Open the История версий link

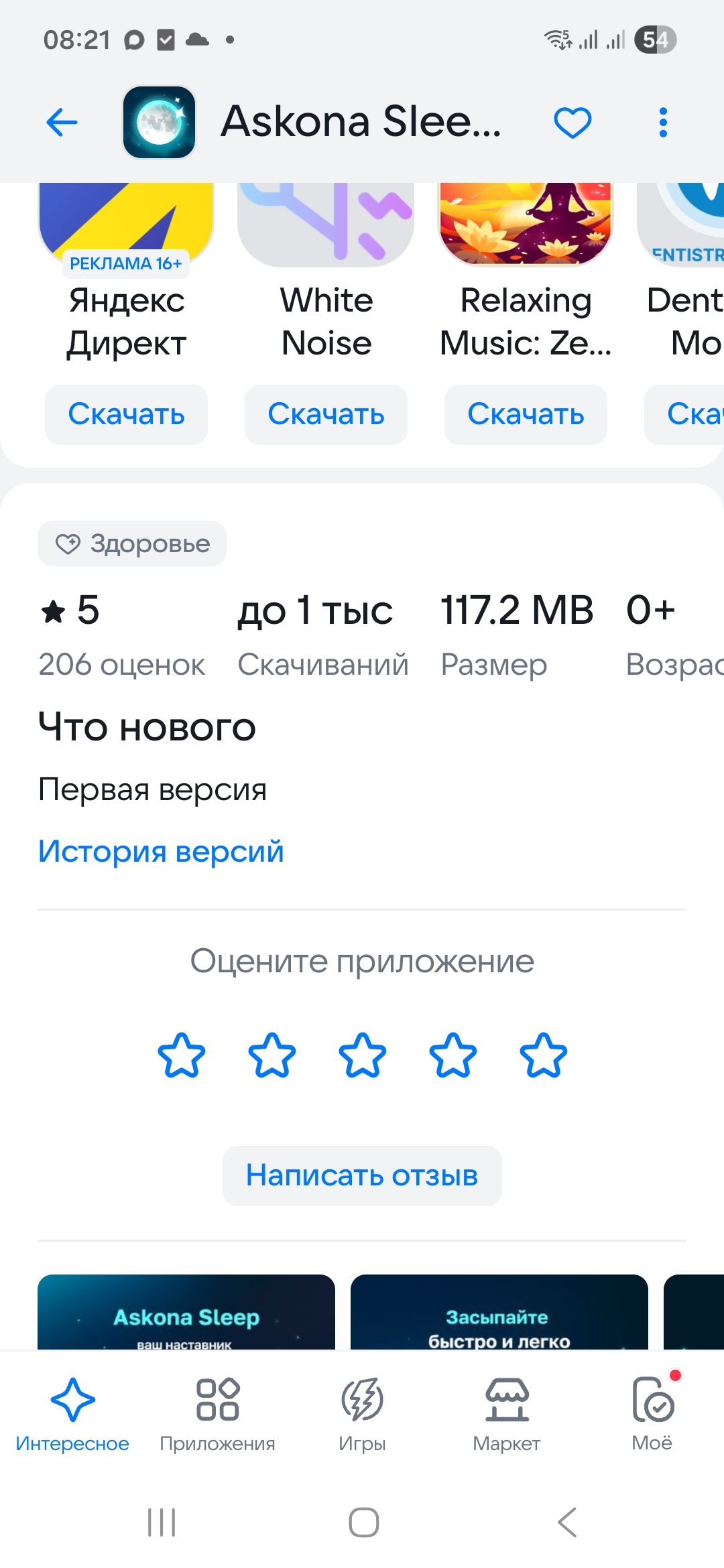pyautogui.click(x=161, y=852)
